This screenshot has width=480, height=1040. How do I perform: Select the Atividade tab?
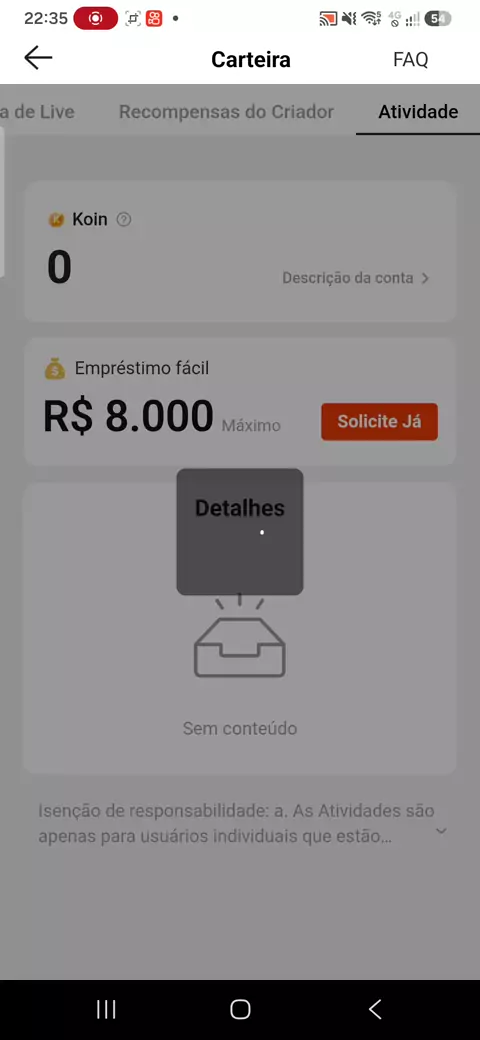418,111
